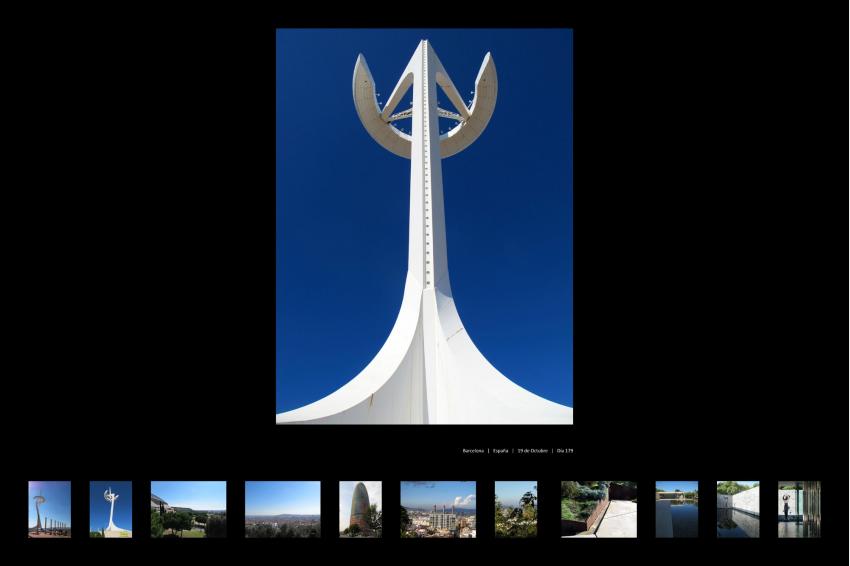The height and width of the screenshot is (566, 850).
Task: View the park lawn and trees thumbnail
Action: coord(188,509)
